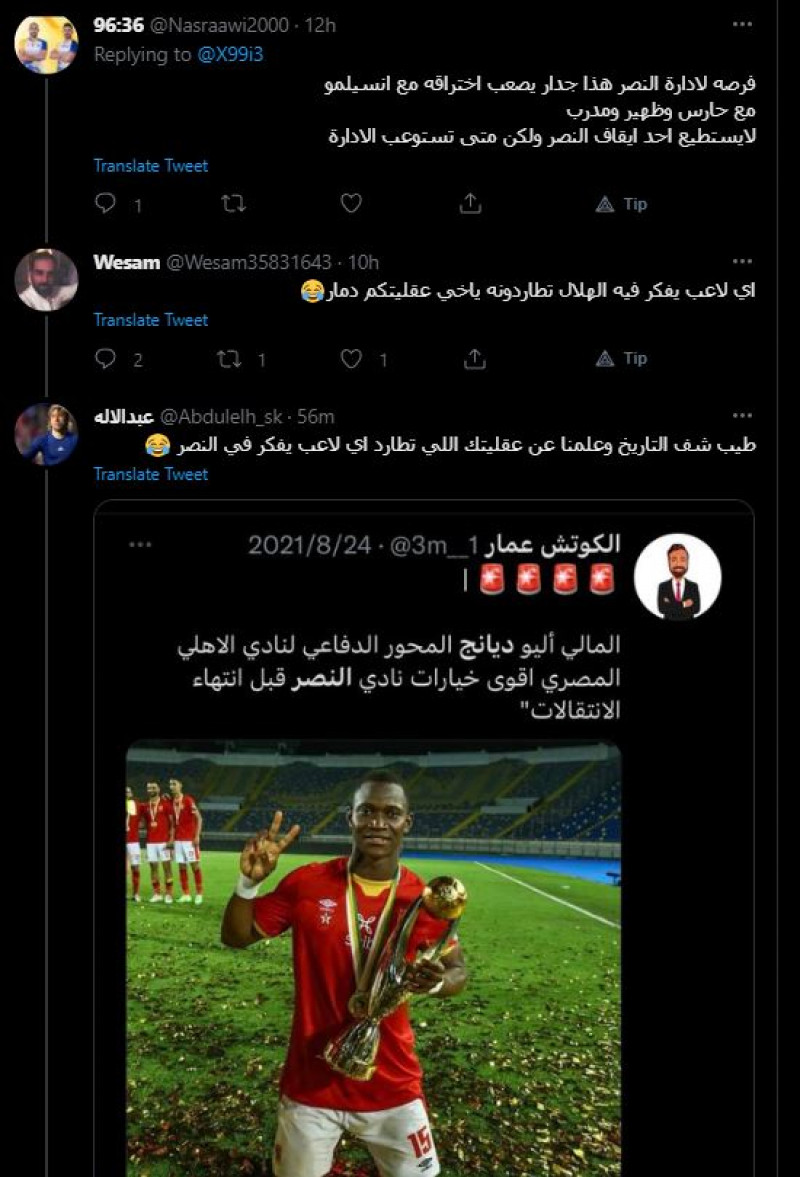Image resolution: width=800 pixels, height=1177 pixels.
Task: Tip the author Nasraawi2000
Action: (622, 204)
